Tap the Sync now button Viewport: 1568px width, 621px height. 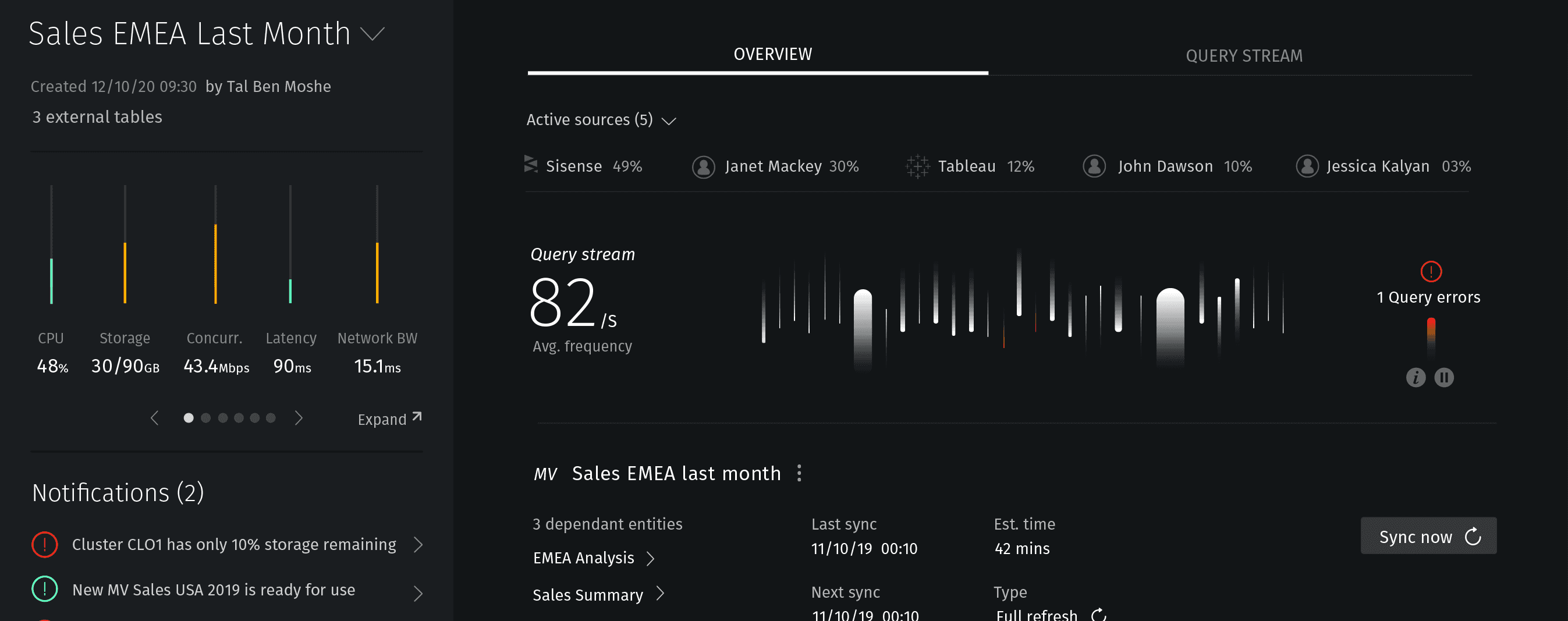pos(1428,537)
